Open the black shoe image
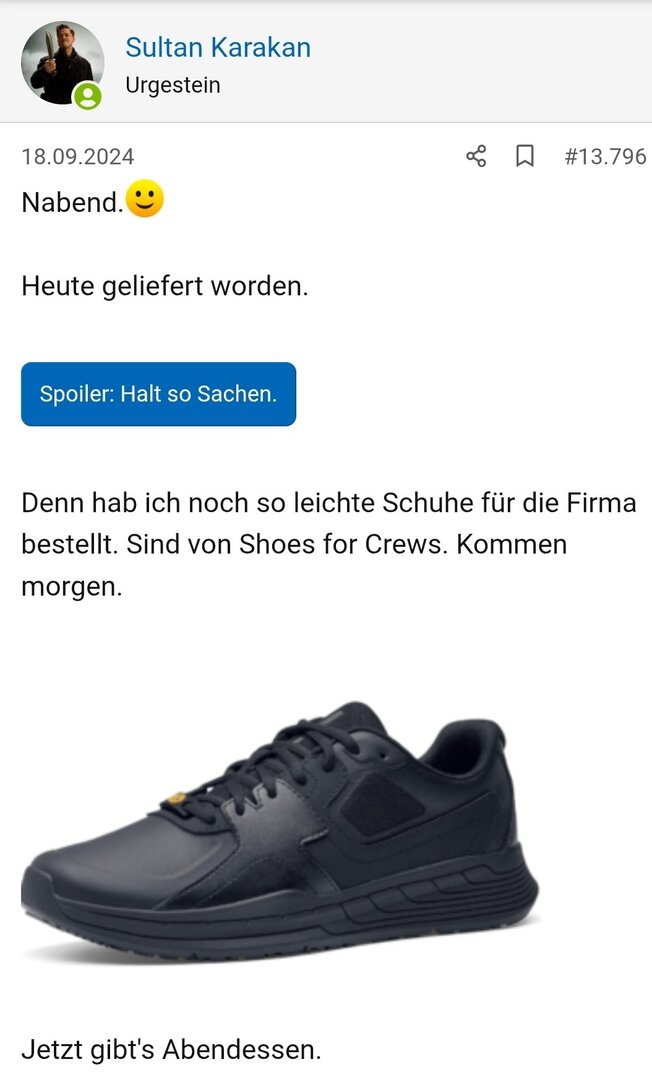This screenshot has width=652, height=1080. click(280, 830)
